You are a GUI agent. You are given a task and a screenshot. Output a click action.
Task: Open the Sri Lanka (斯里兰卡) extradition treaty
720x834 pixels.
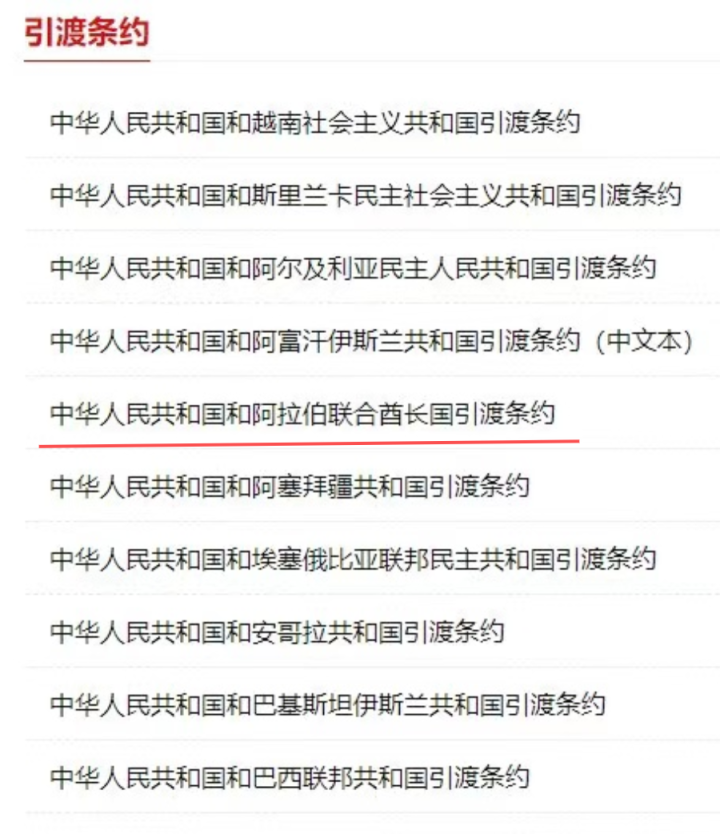point(366,195)
